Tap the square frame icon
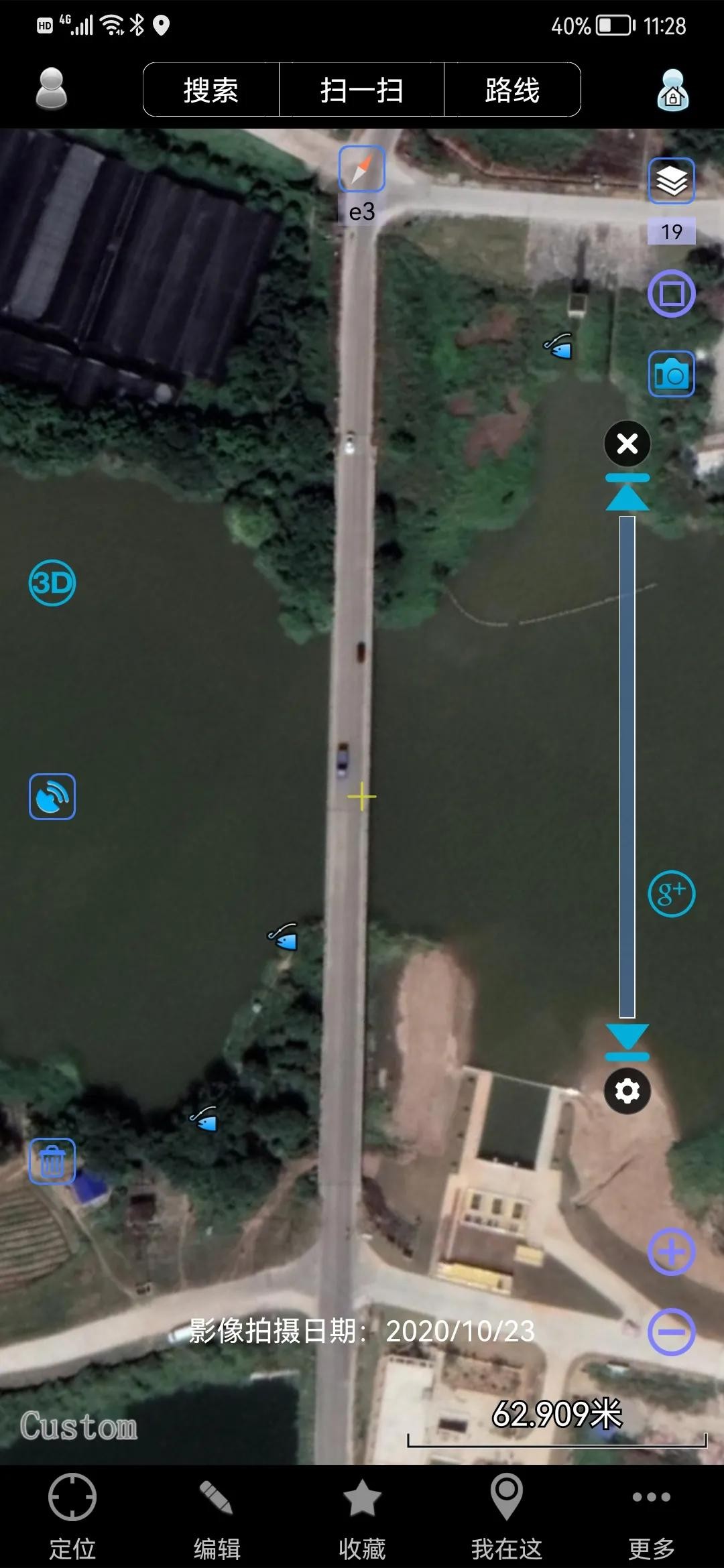Image resolution: width=724 pixels, height=1568 pixels. (x=671, y=293)
